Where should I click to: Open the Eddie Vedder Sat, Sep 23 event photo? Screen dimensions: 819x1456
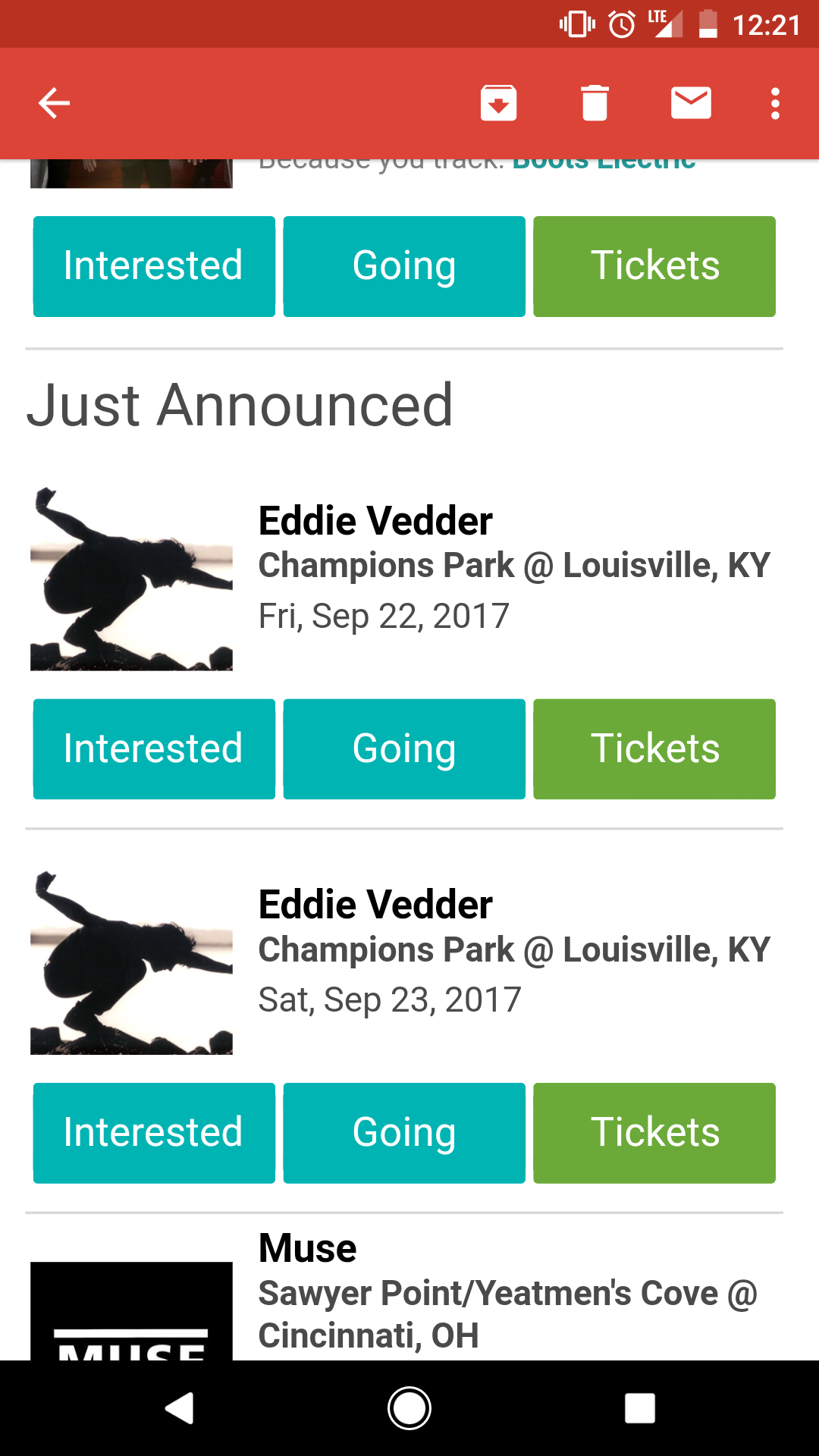coord(131,963)
